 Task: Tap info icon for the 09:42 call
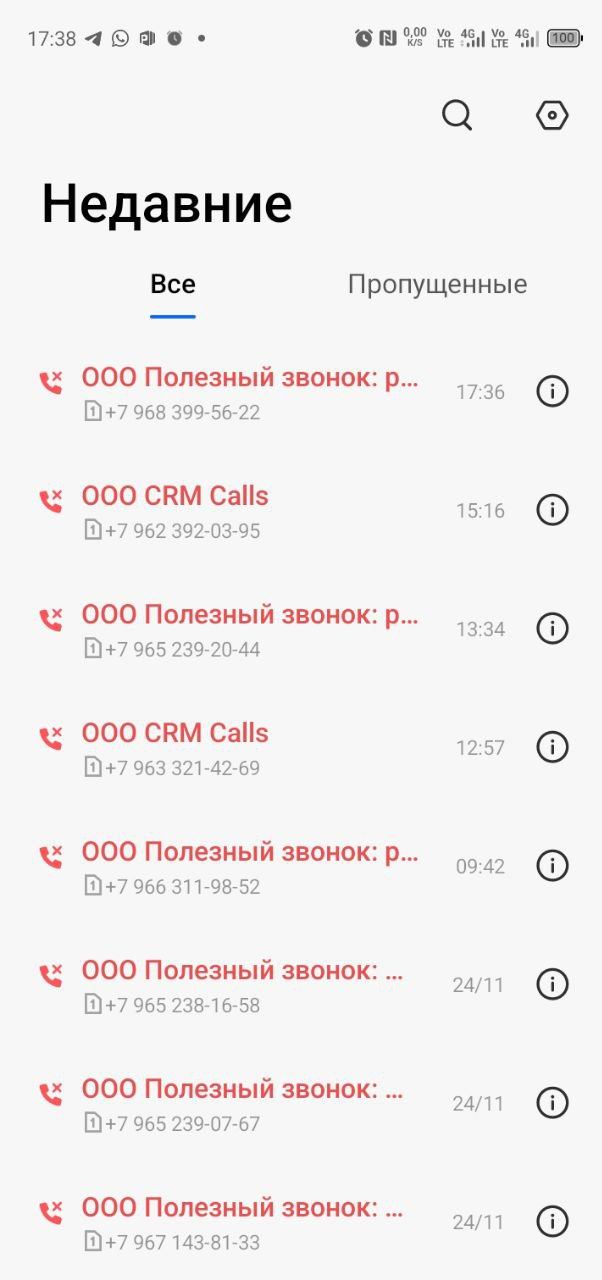[x=552, y=865]
